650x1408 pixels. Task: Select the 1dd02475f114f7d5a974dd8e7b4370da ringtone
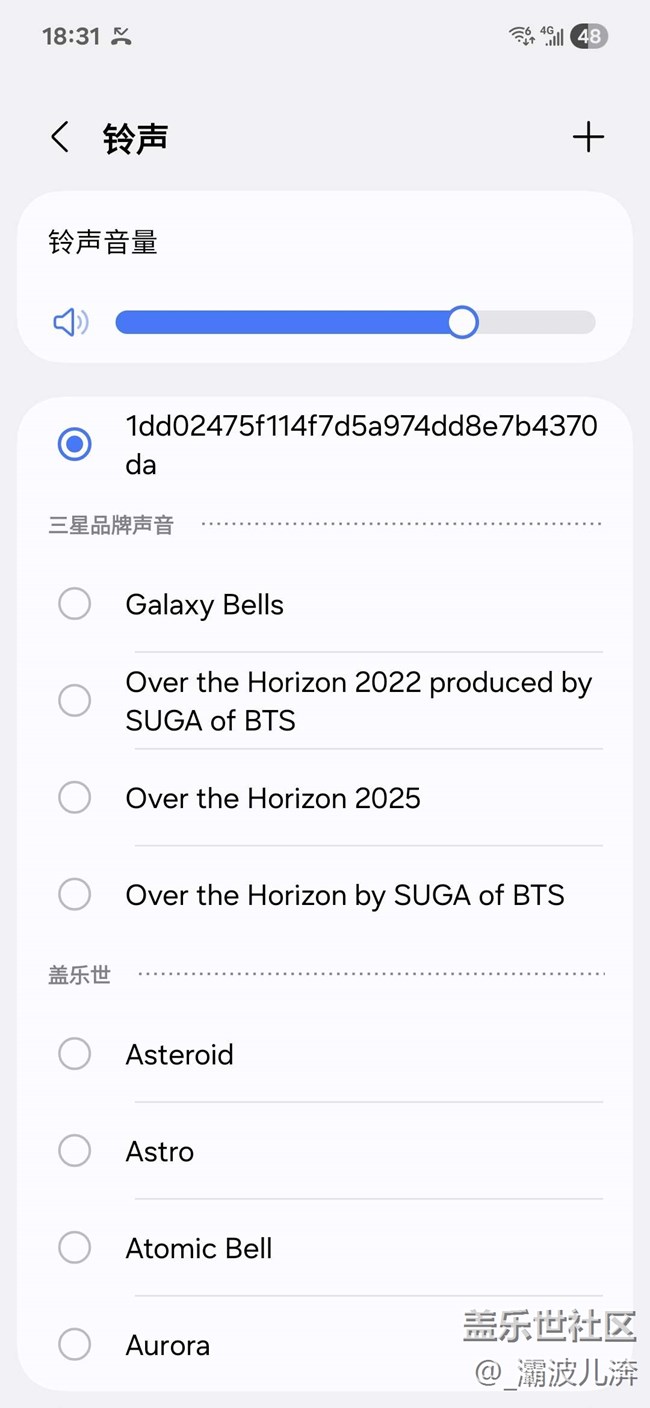(x=325, y=445)
